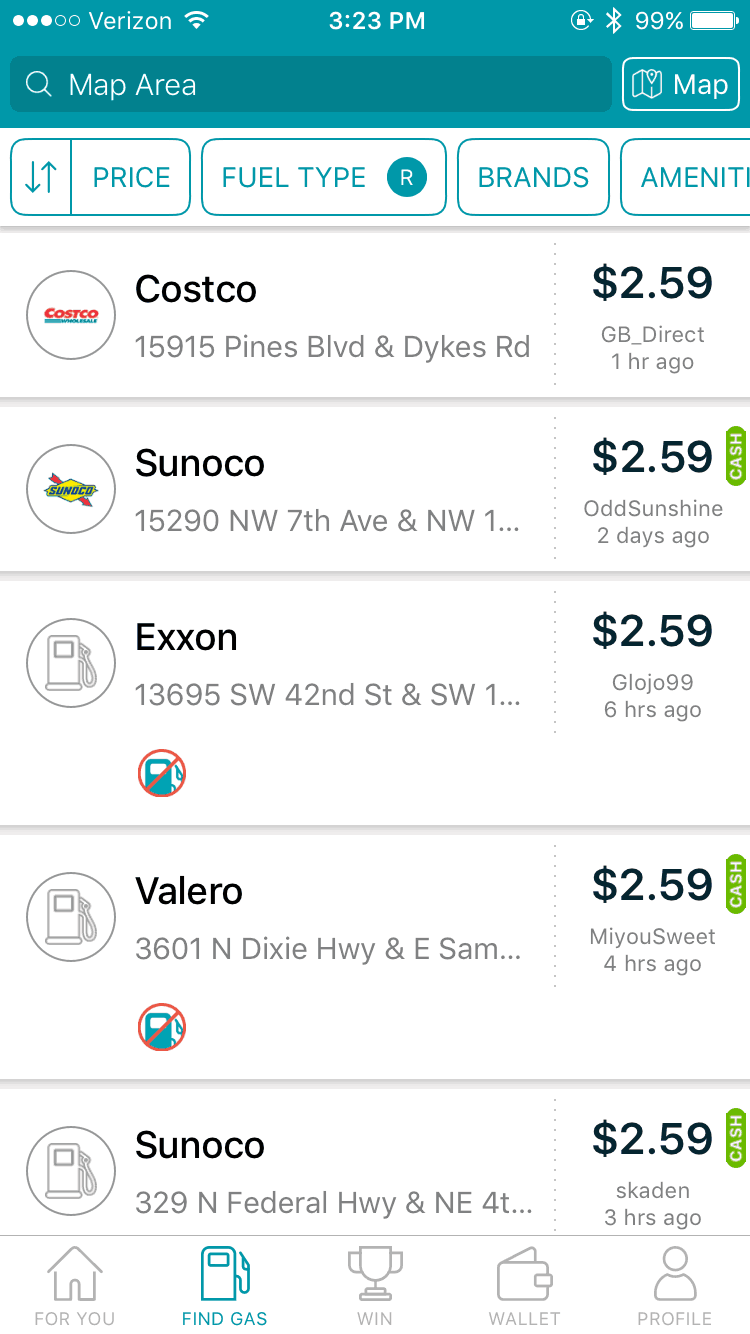The width and height of the screenshot is (750, 1334).
Task: Toggle the price sort order arrows
Action: (x=41, y=177)
